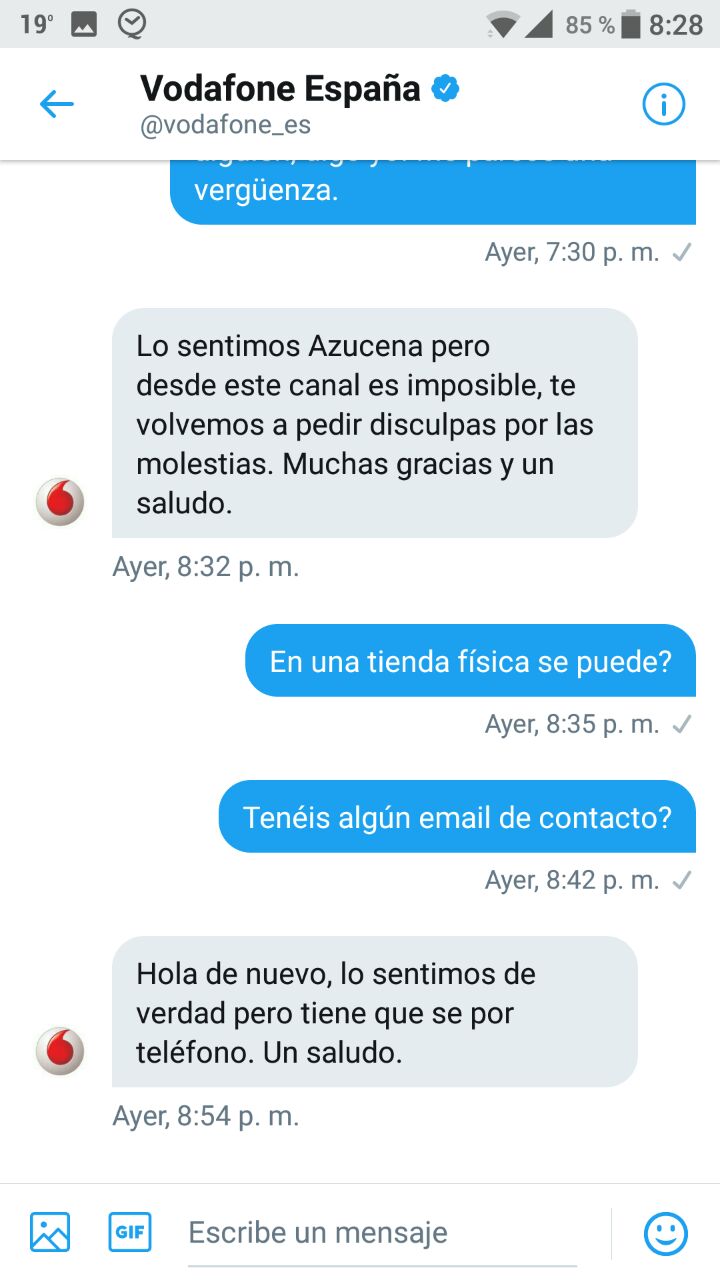Open Vodafone avatar beside 'Lo sentimos Azucena' message

pos(60,501)
